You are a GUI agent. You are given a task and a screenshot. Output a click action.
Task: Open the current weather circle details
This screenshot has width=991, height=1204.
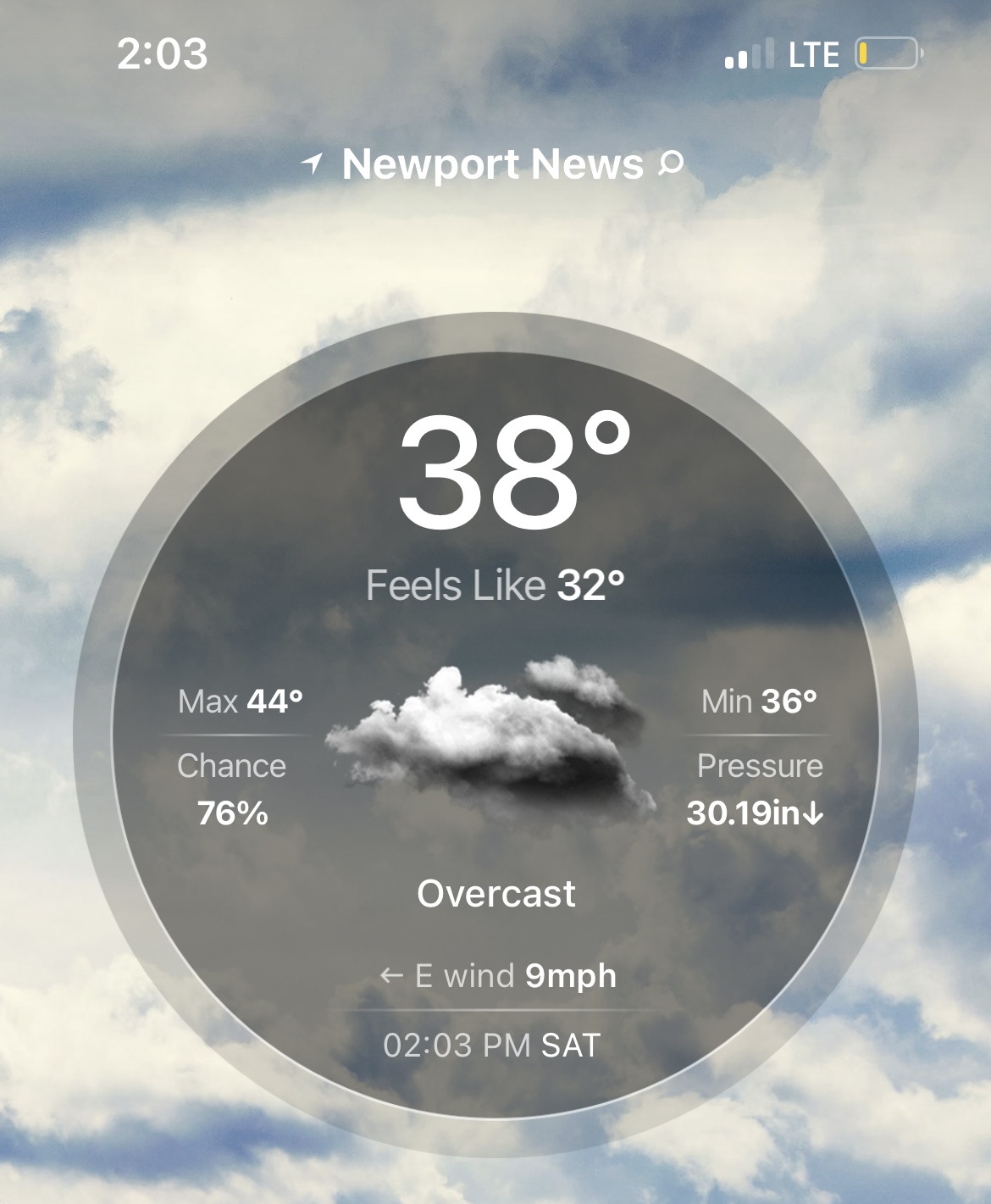pos(495,734)
